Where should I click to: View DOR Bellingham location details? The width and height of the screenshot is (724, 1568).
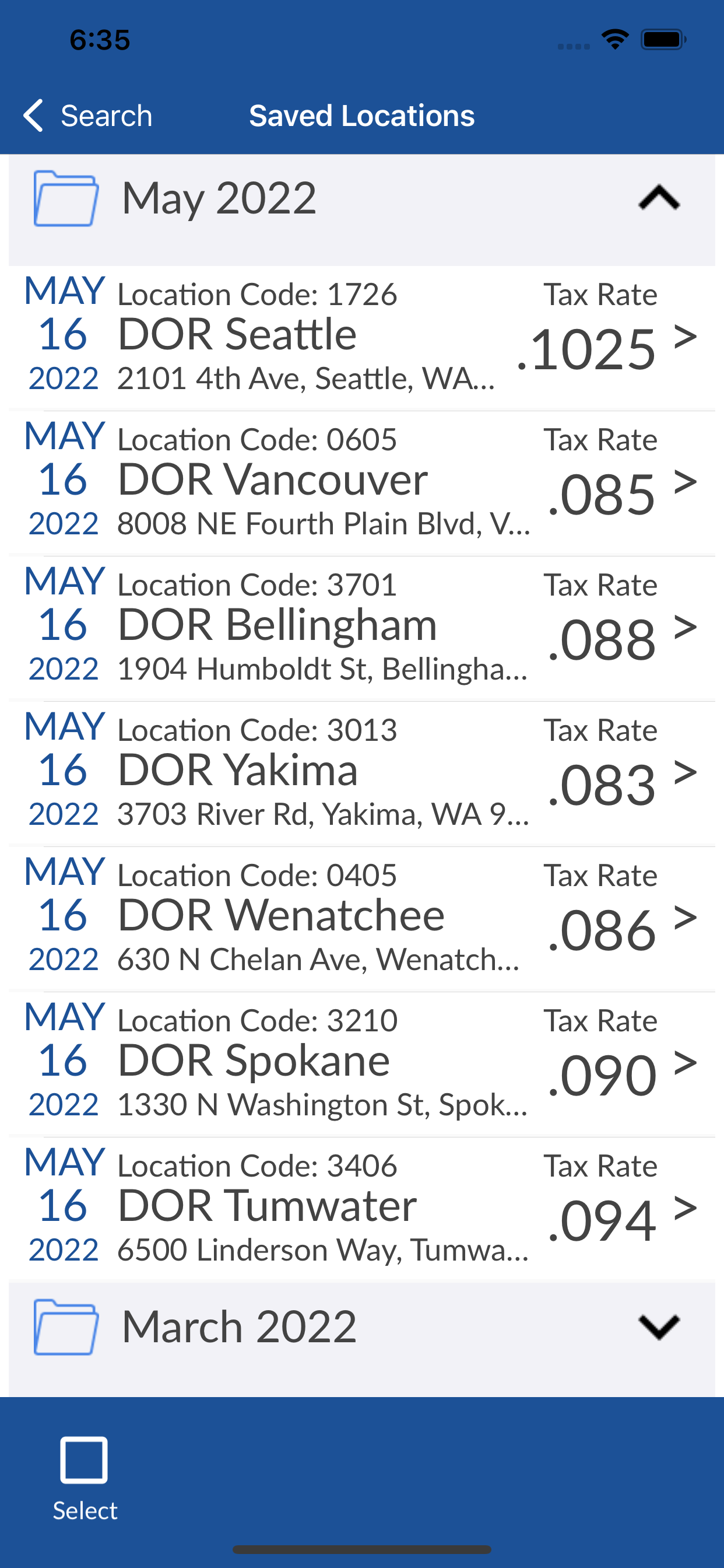click(362, 629)
